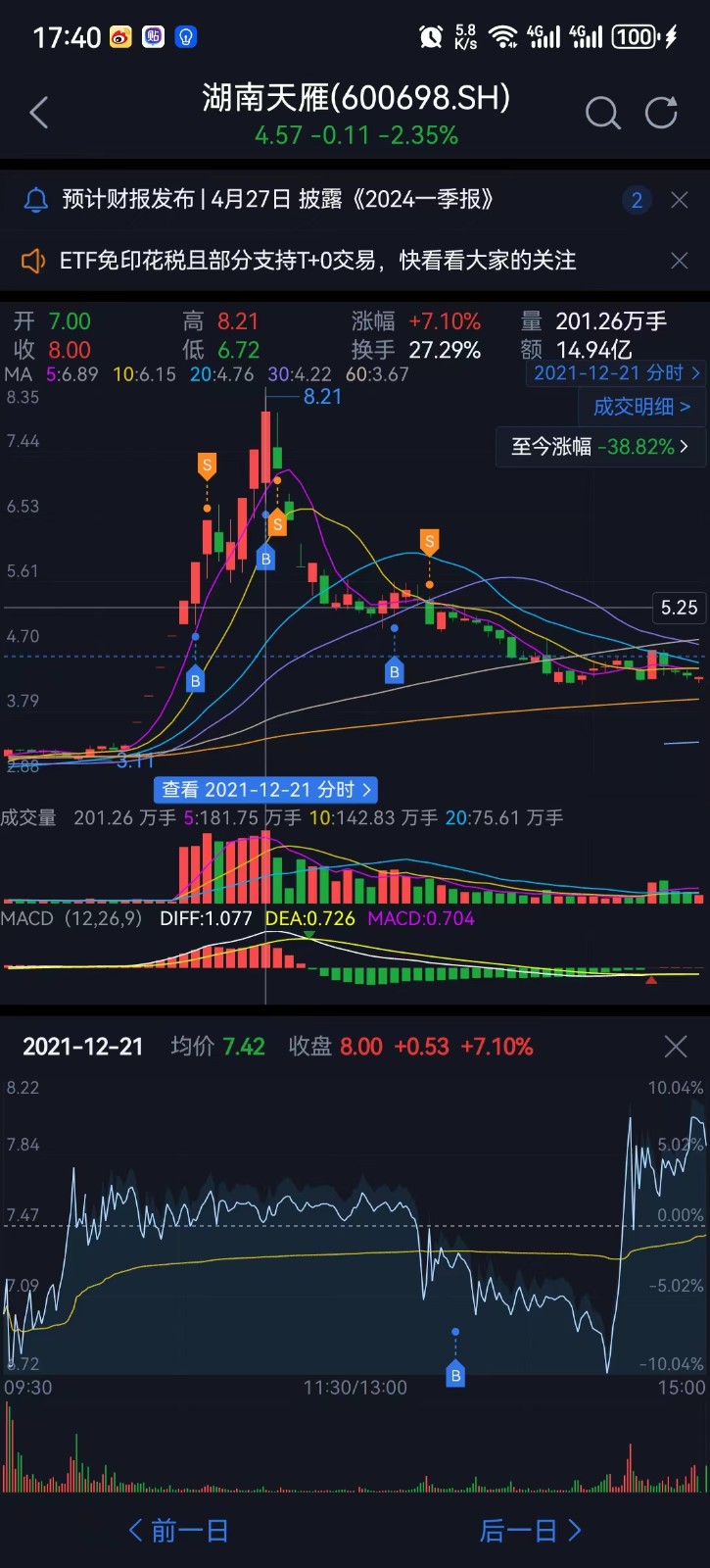
Task: Close the 2021-12-21 intraday panel
Action: [676, 1047]
